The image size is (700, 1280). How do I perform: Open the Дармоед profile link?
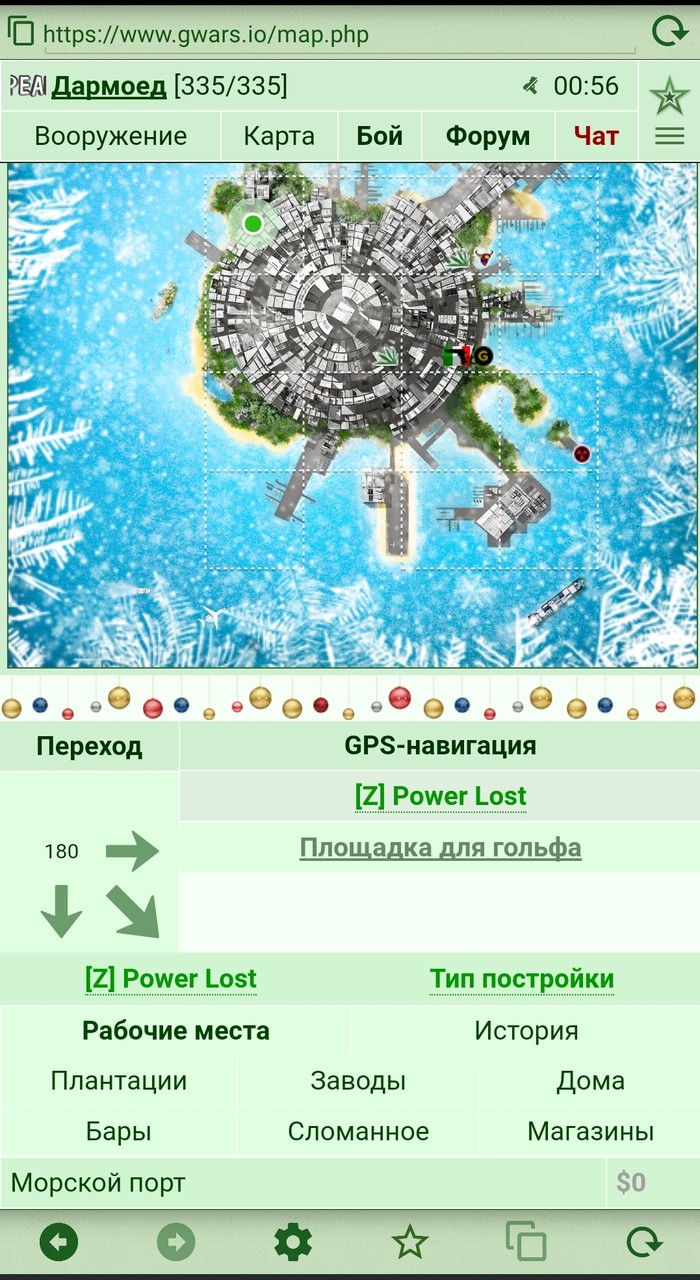[109, 86]
